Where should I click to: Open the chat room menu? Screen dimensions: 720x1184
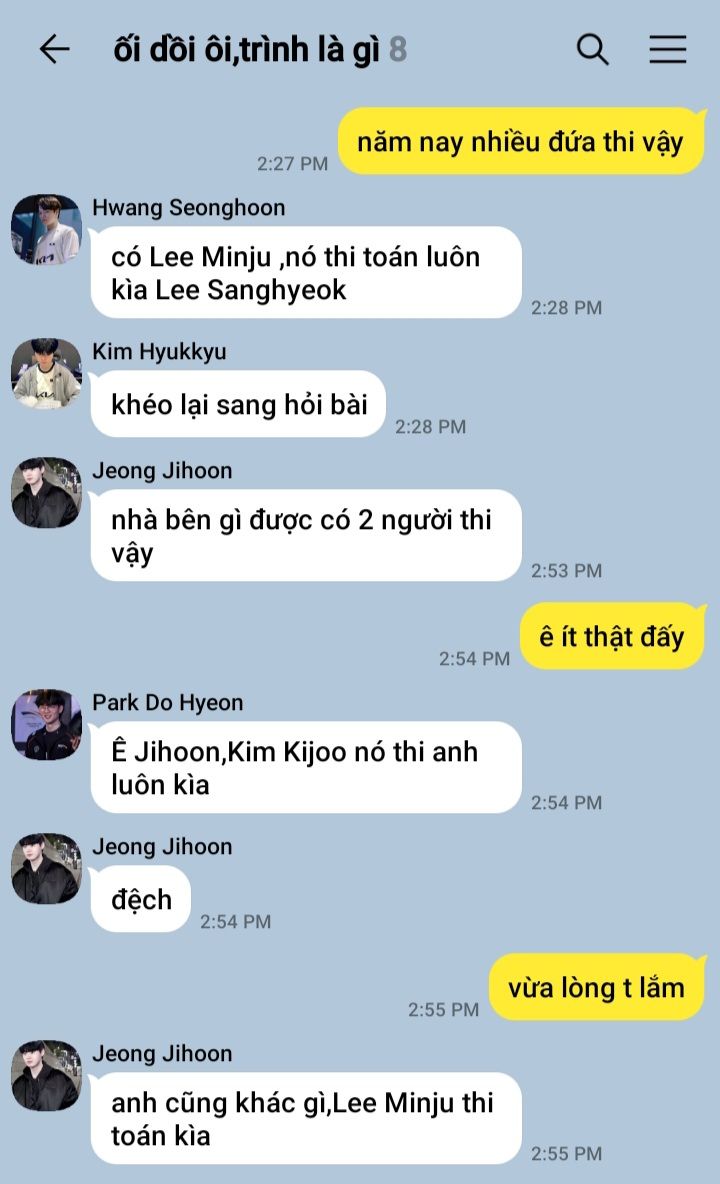[668, 49]
